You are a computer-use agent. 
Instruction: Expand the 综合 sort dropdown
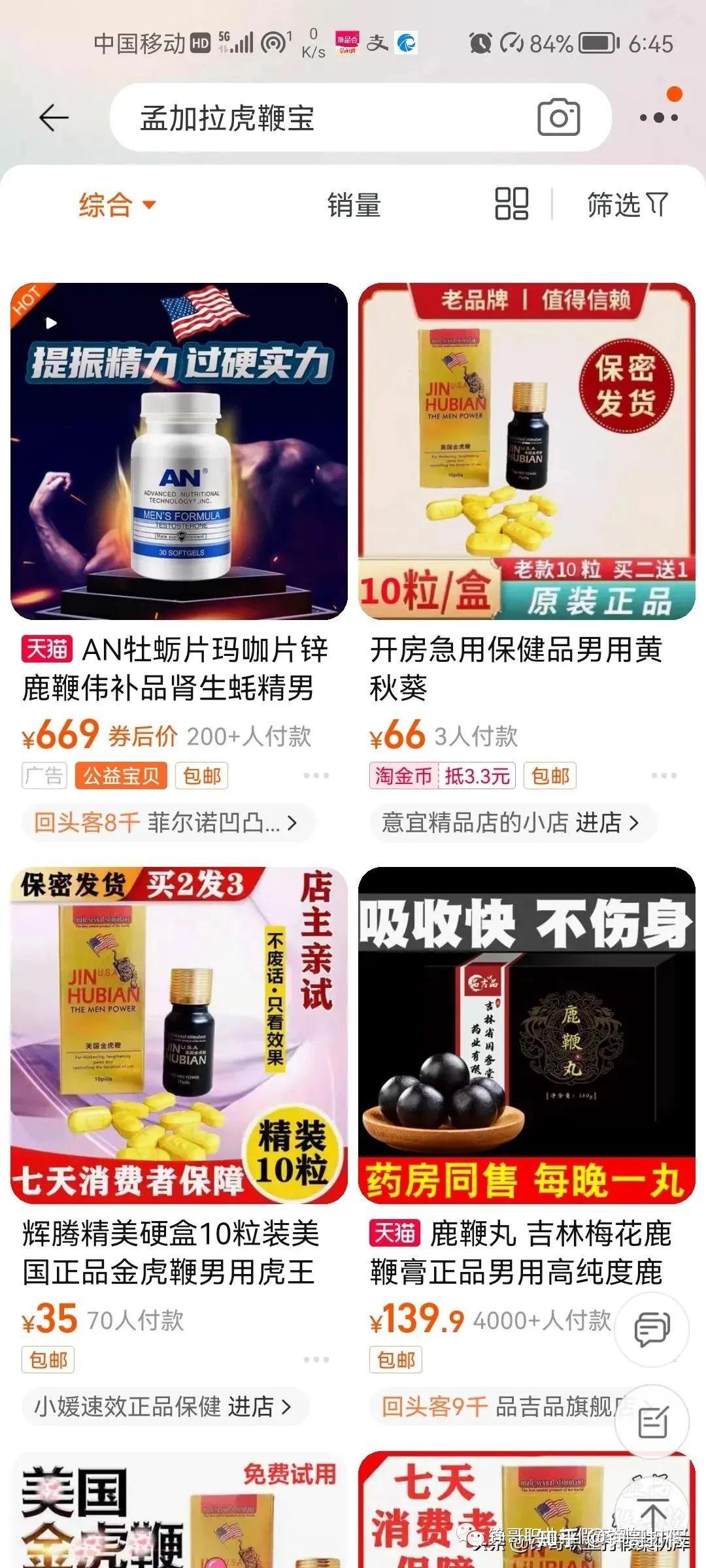tap(118, 204)
